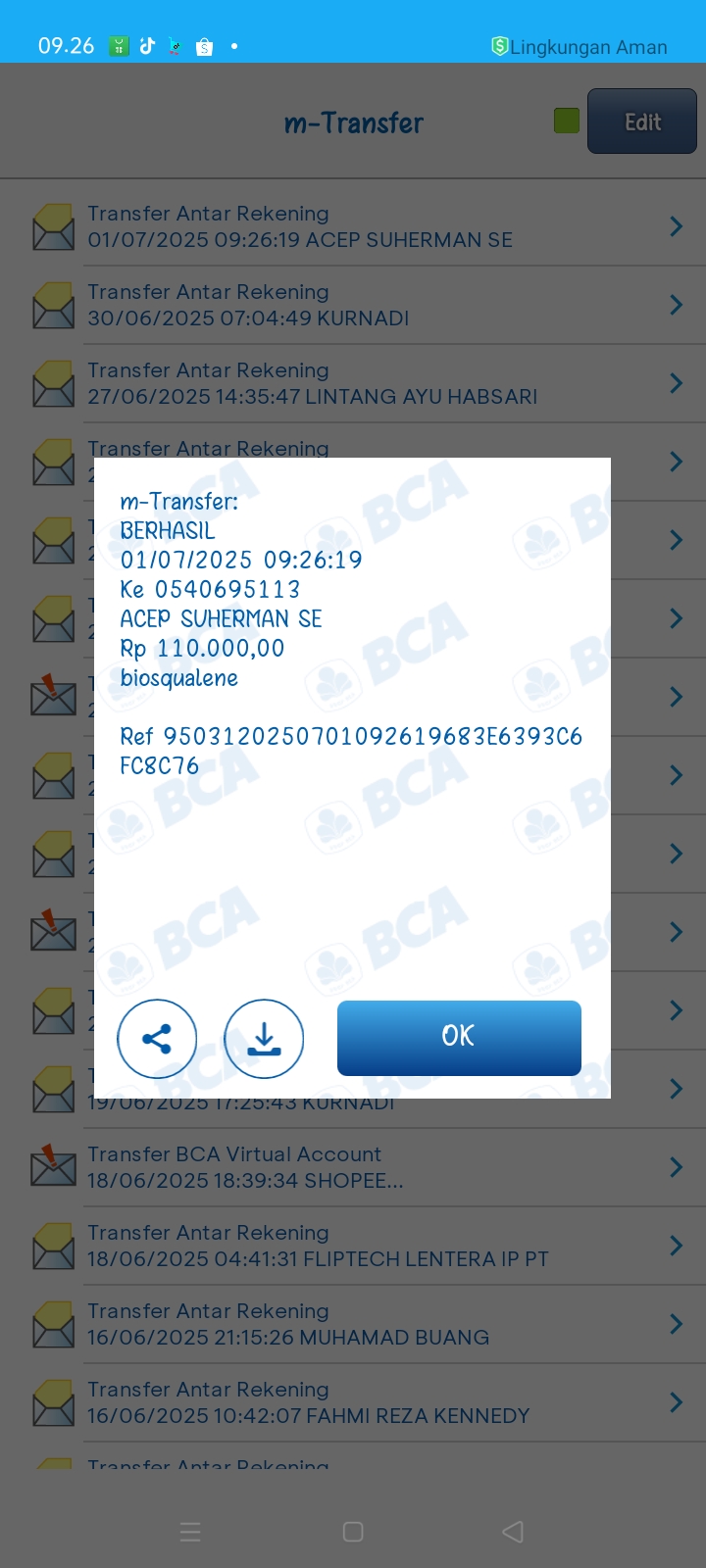The height and width of the screenshot is (1568, 706).
Task: Open the transfer to ACEP SUHERMAN SE
Action: [x=353, y=226]
